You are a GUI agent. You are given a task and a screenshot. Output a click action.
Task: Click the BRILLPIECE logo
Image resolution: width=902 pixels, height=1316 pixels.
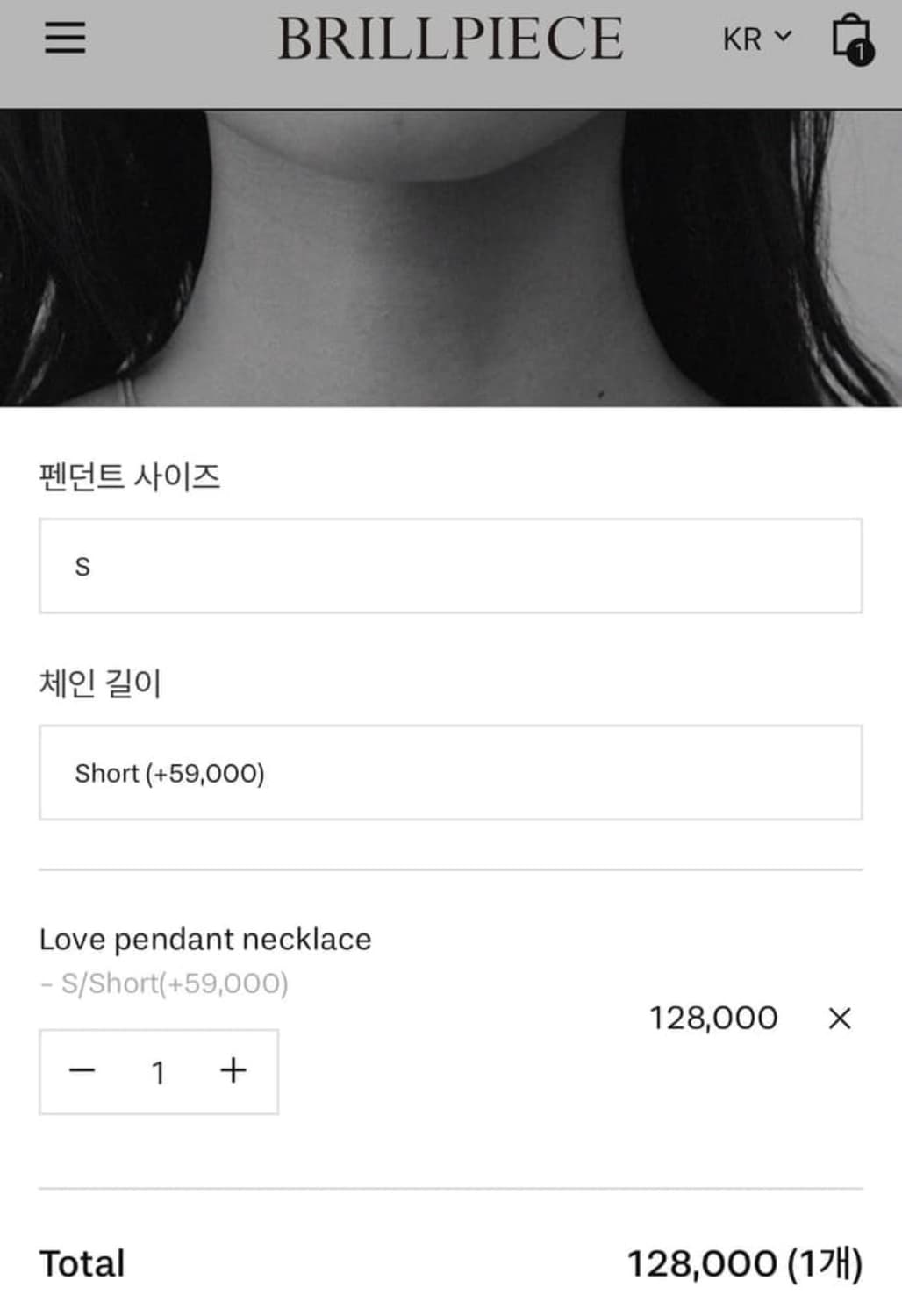[450, 37]
